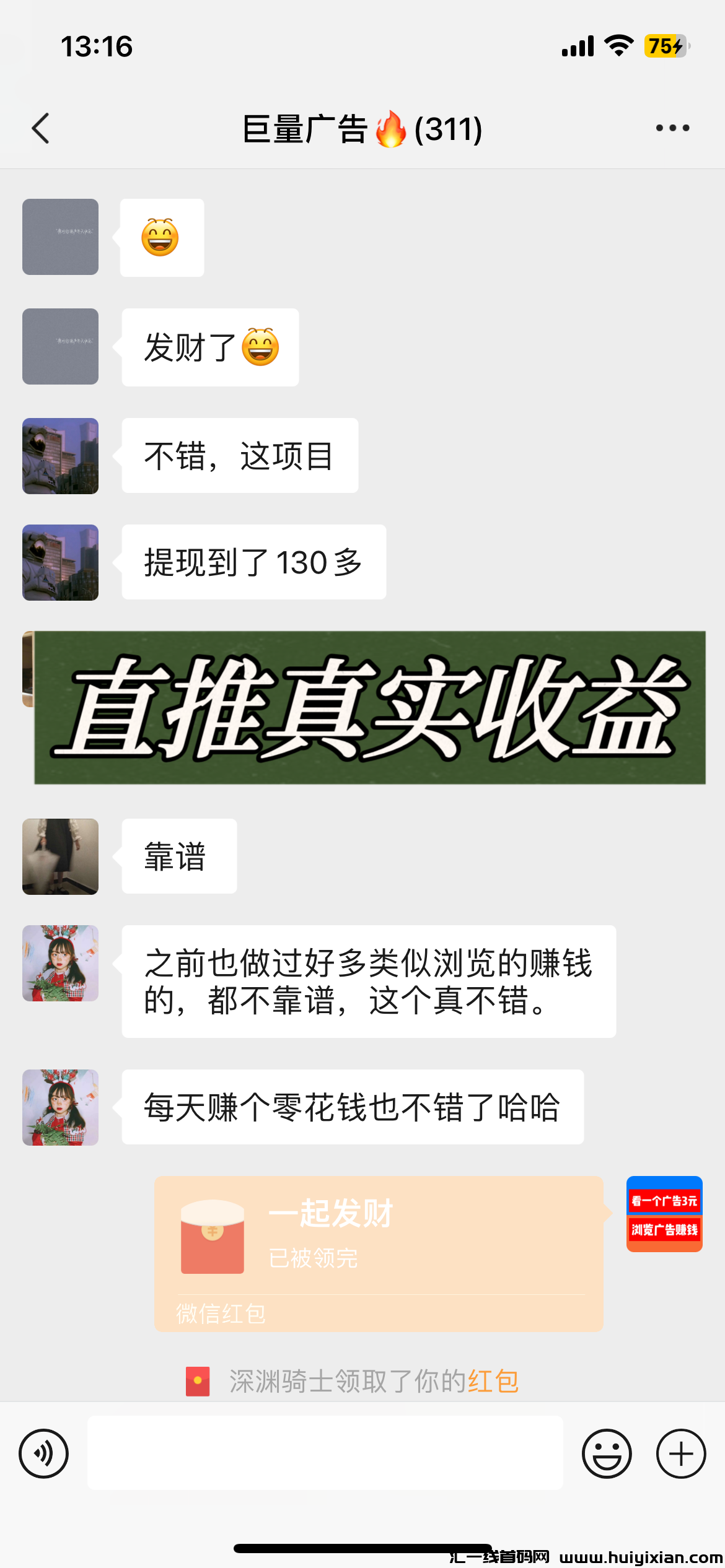This screenshot has height=1568, width=725.
Task: Open my own avatar beside the red packet
Action: [664, 1214]
